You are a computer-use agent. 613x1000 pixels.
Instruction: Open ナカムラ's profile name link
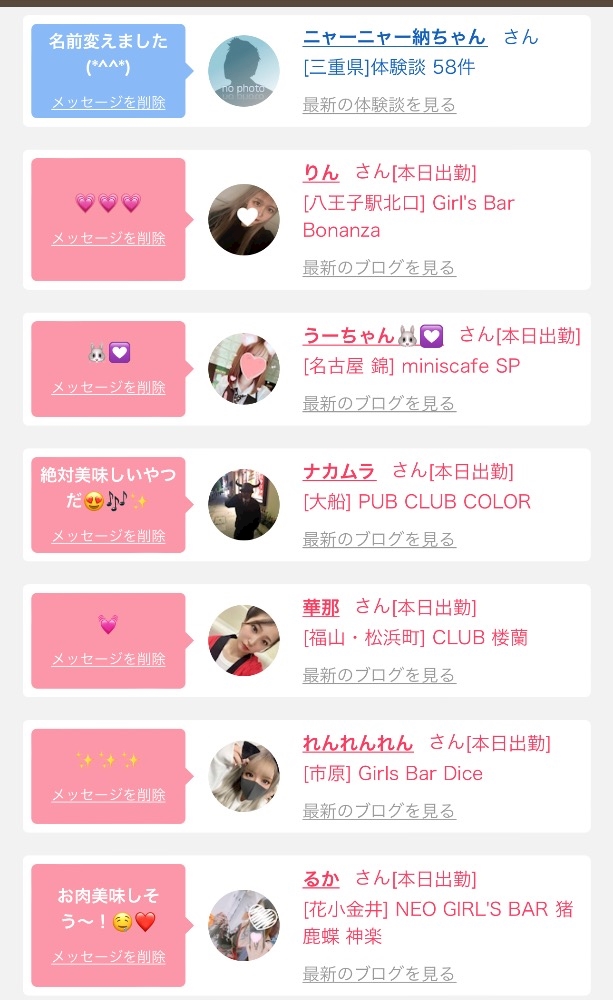(x=339, y=471)
